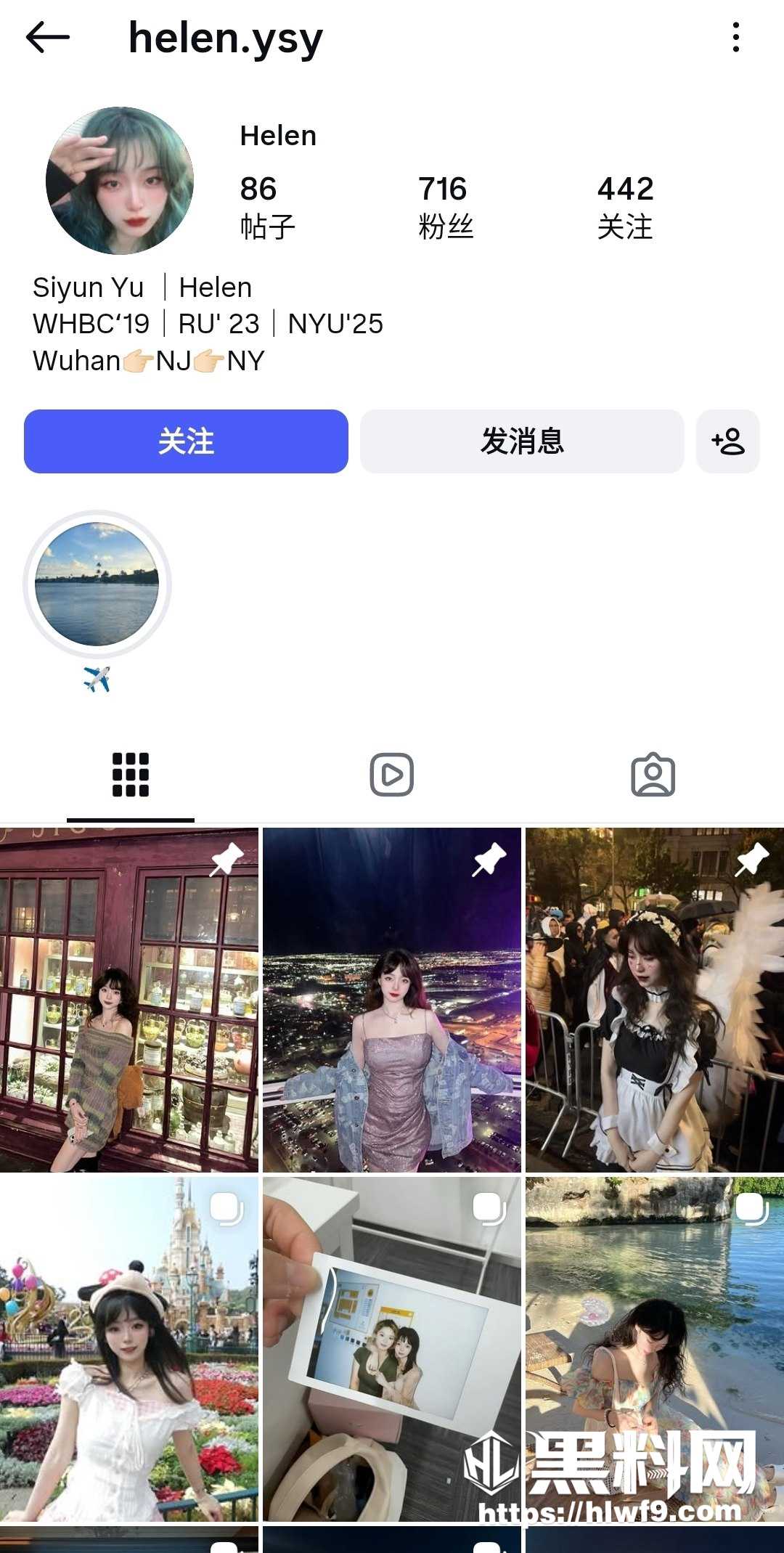View the airplane story highlight
Image resolution: width=784 pixels, height=1553 pixels.
click(97, 584)
